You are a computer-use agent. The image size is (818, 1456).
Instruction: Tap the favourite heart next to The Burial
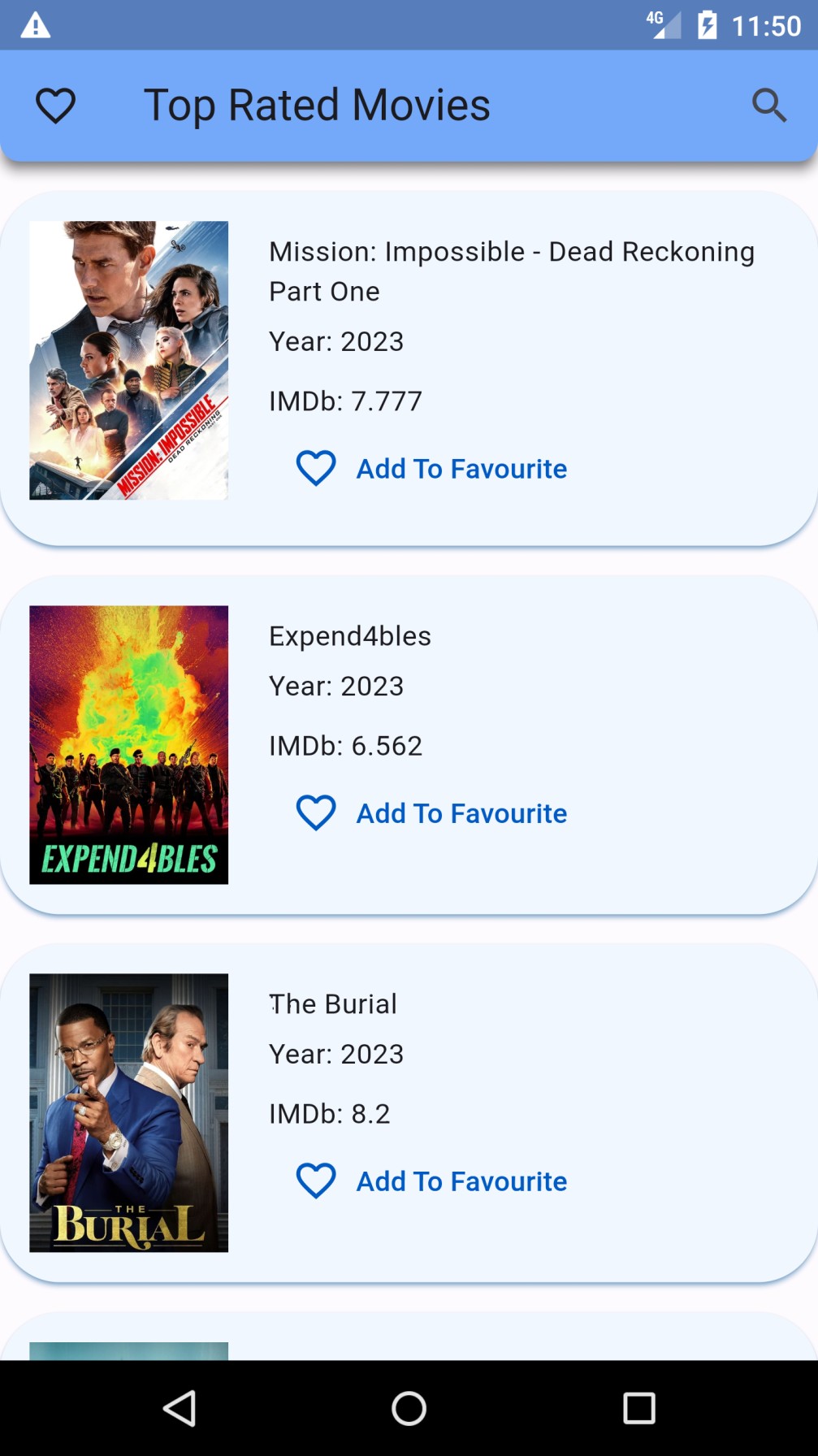[315, 1181]
